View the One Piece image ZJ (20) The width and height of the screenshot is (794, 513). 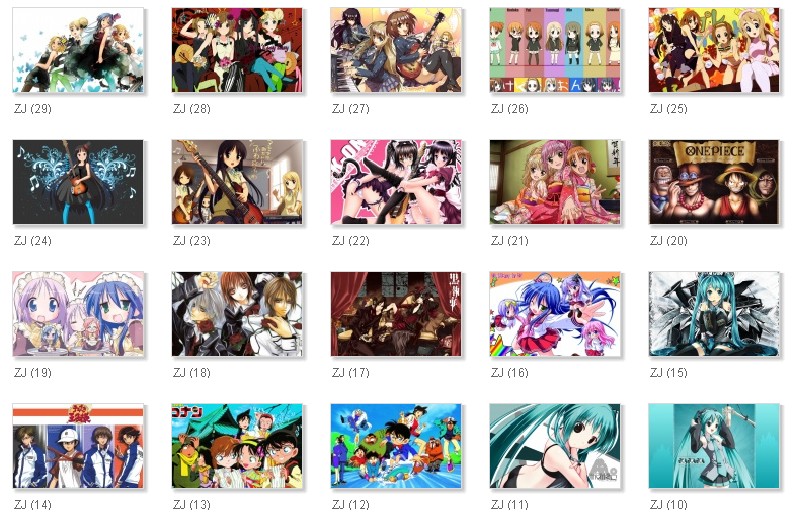(x=714, y=182)
